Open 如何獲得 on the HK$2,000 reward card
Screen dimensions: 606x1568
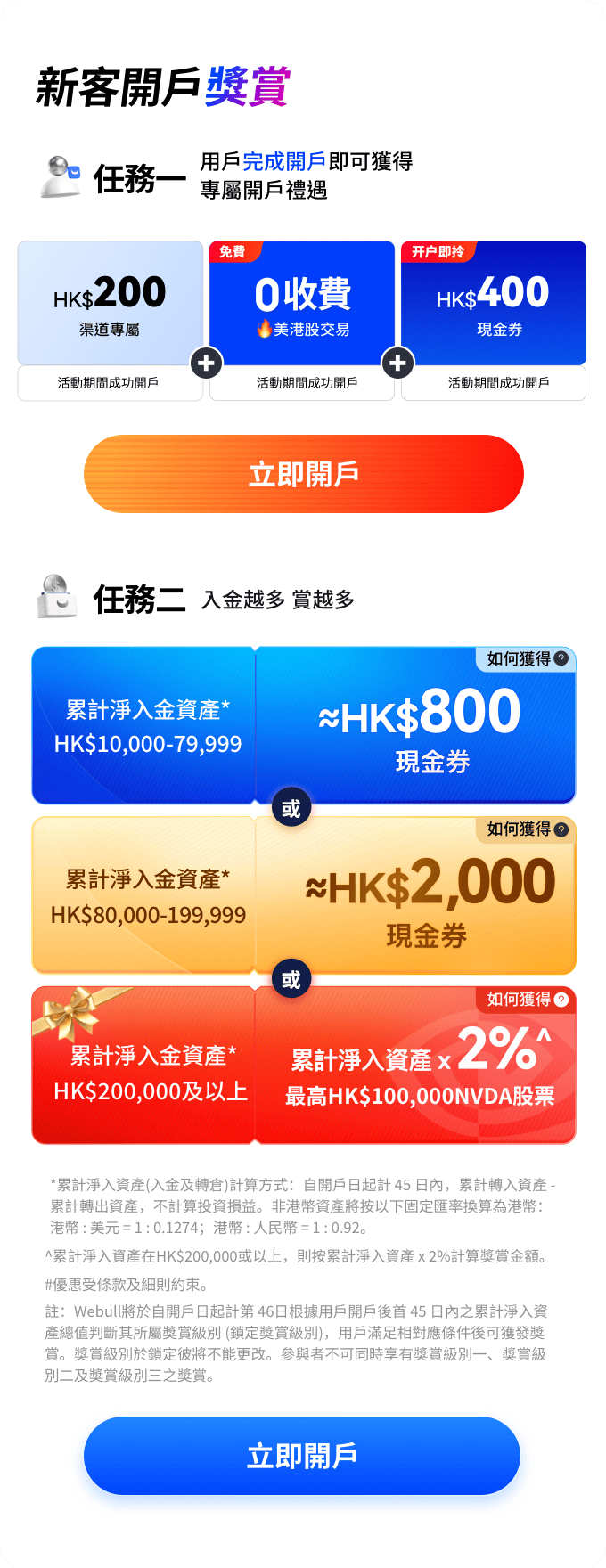[527, 829]
